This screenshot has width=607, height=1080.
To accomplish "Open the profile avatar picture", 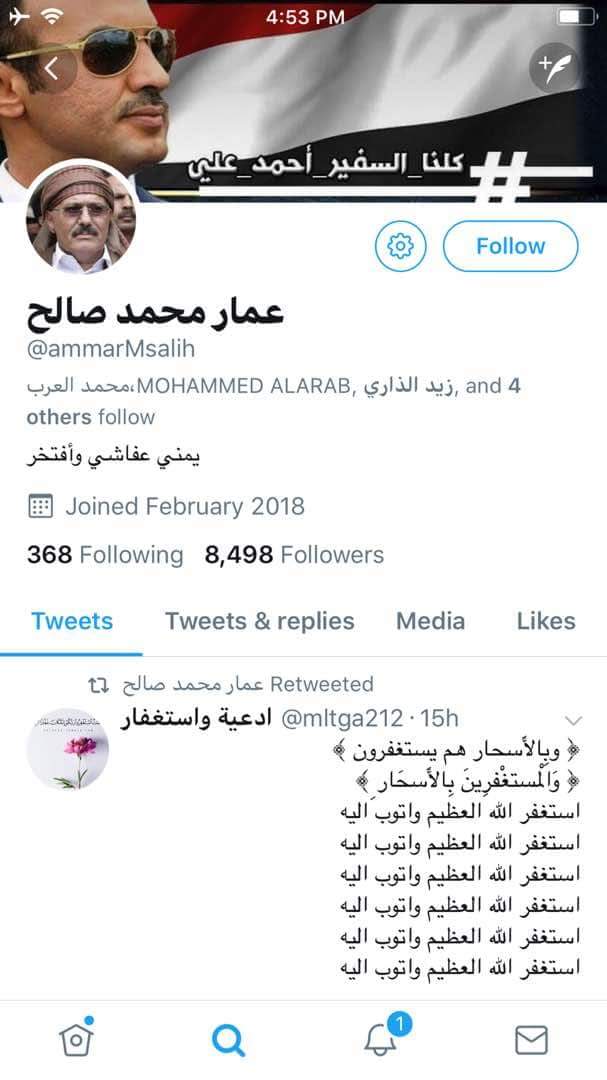I will (80, 217).
